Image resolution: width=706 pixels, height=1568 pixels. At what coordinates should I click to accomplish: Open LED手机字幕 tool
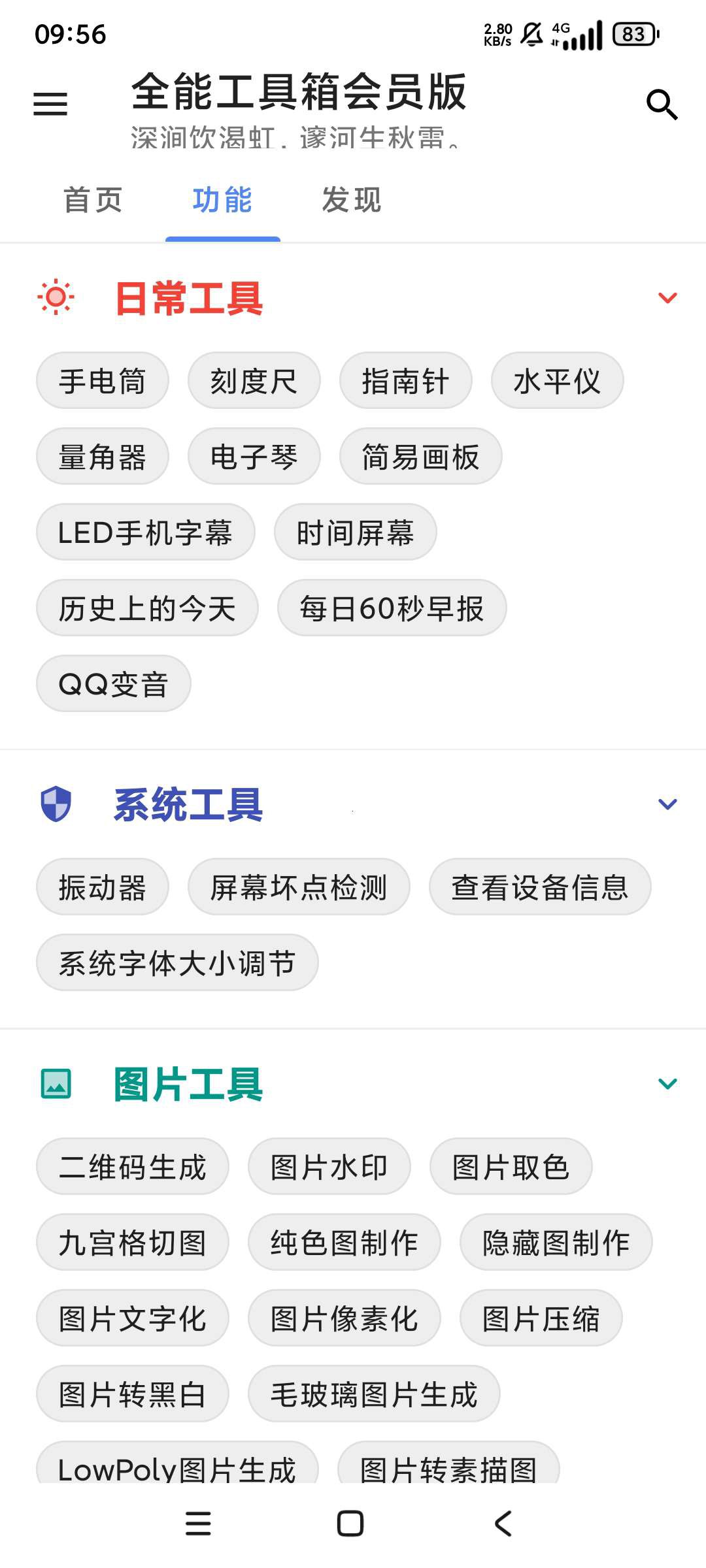[145, 532]
